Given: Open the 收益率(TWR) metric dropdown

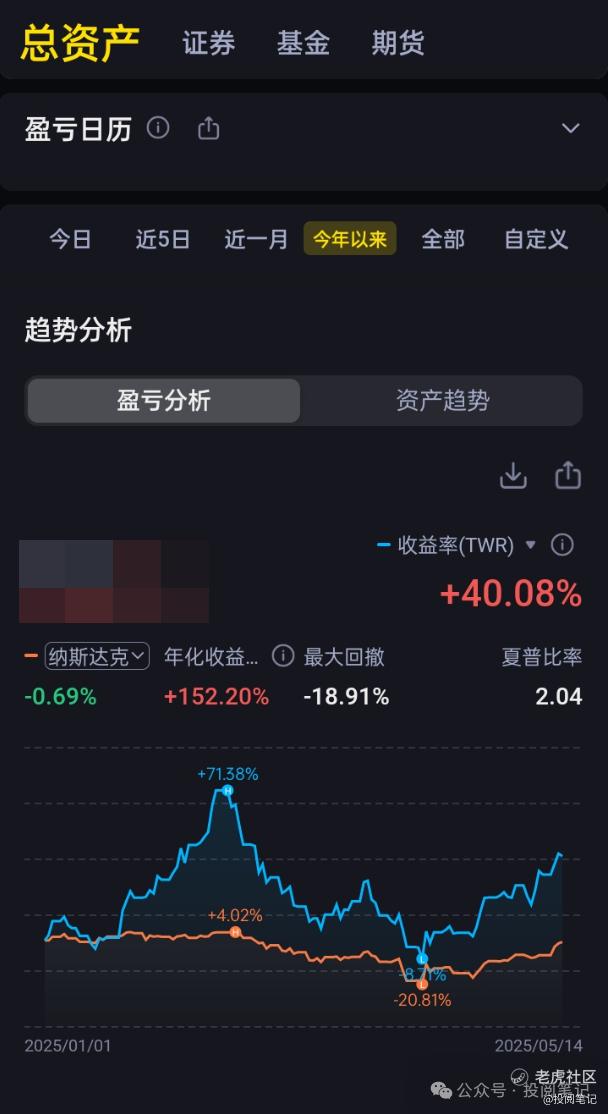Looking at the screenshot, I should click(x=530, y=545).
